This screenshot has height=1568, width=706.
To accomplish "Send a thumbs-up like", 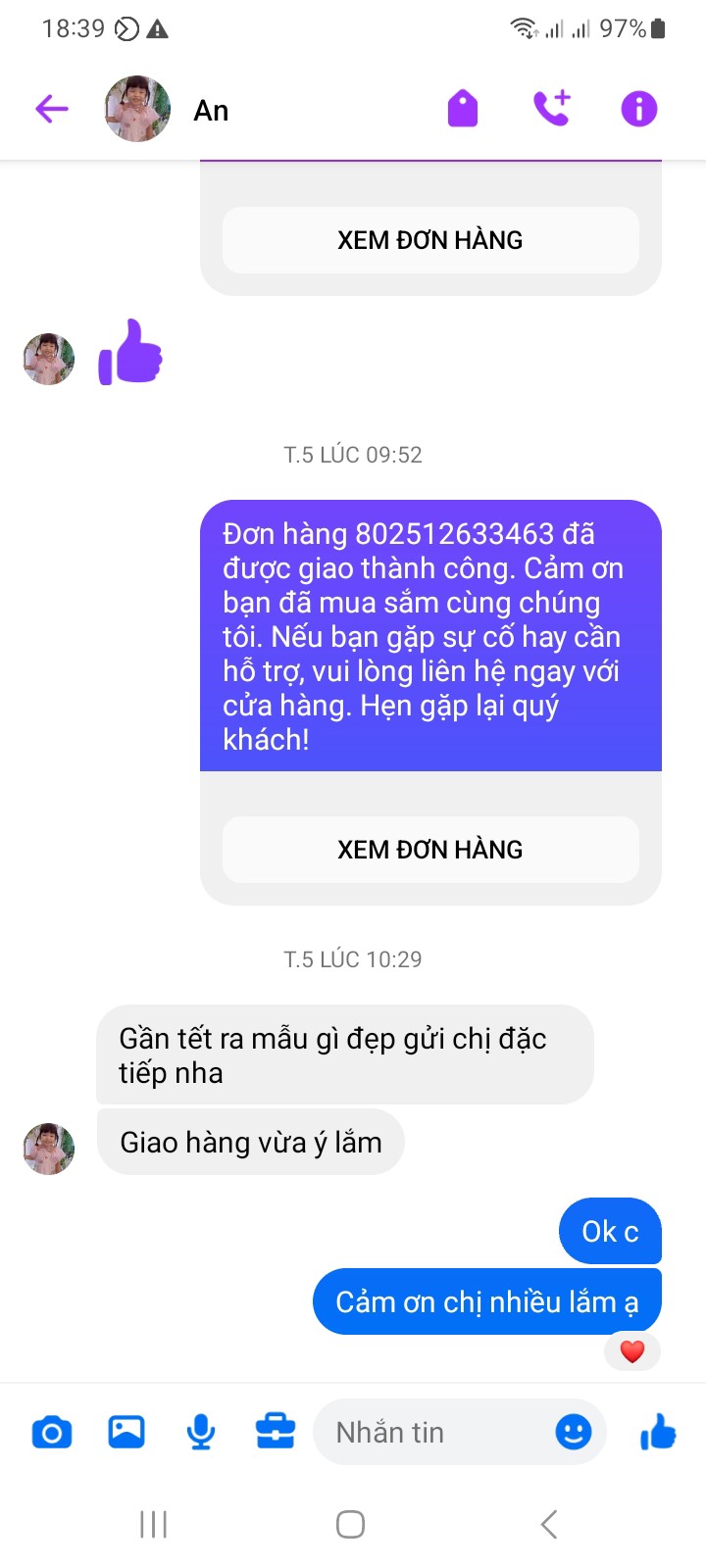I will pos(658,1432).
